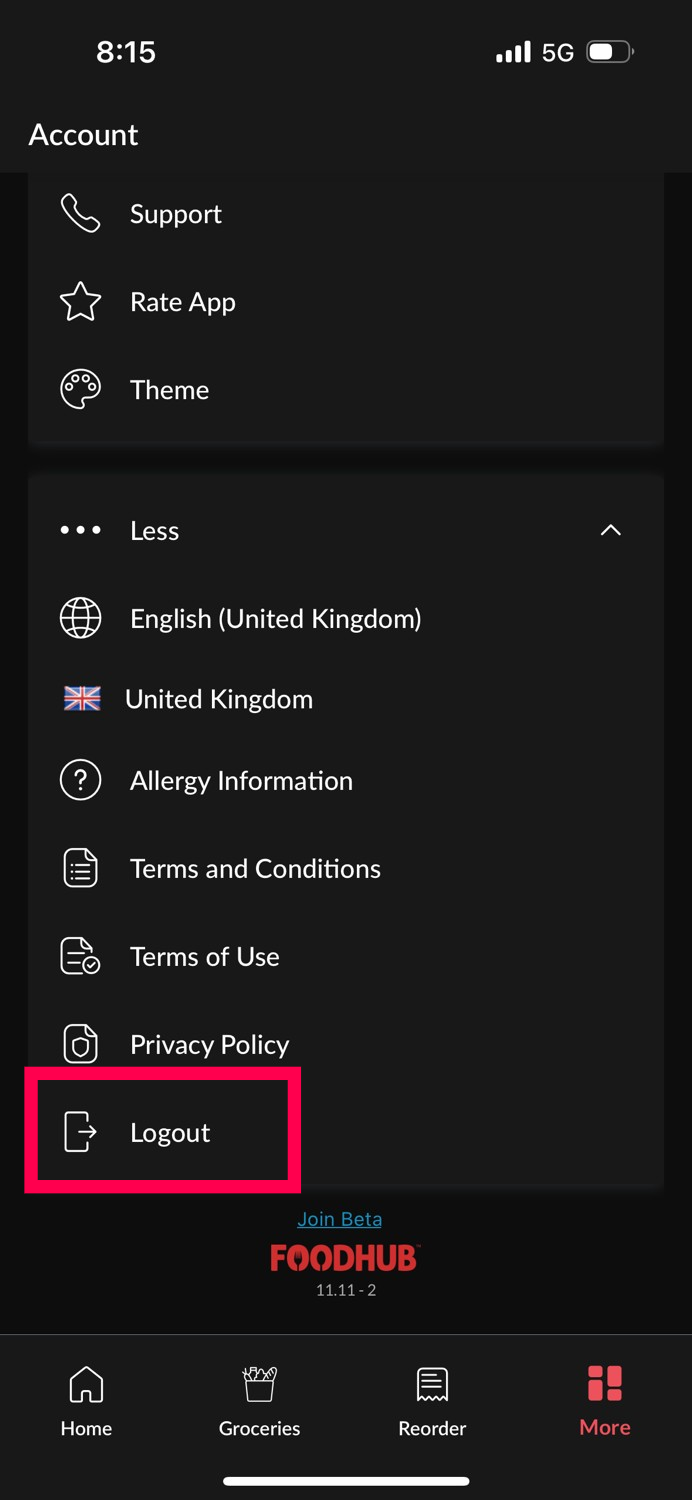Log out of the account

[346, 1132]
